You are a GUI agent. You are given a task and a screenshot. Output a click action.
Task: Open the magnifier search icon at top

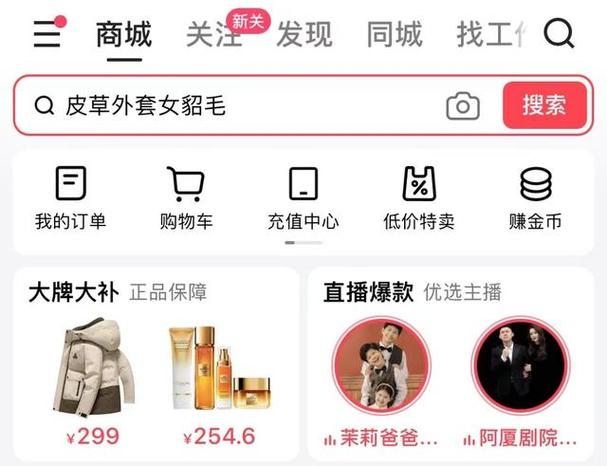[560, 35]
